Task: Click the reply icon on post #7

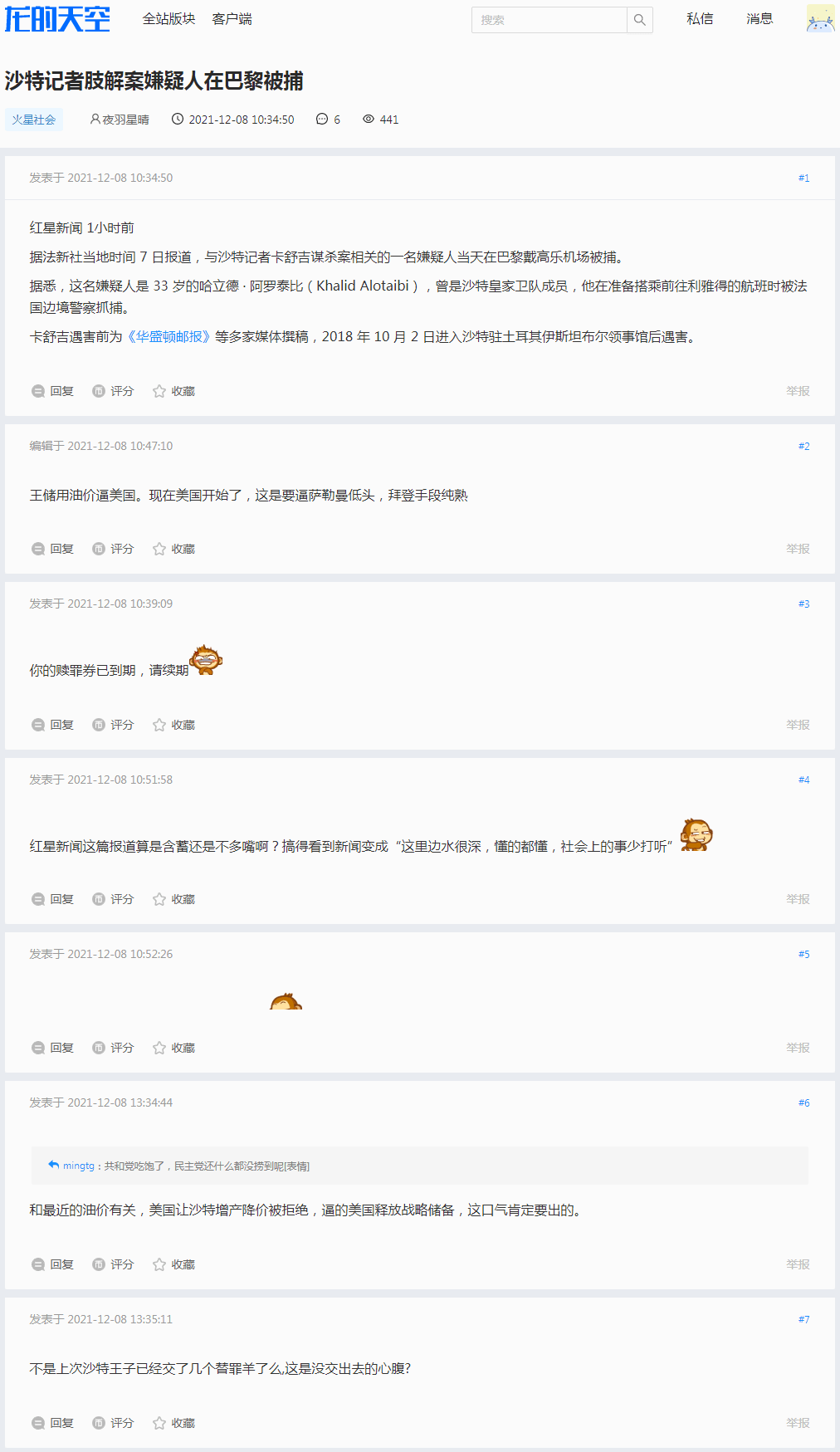Action: pyautogui.click(x=38, y=1422)
